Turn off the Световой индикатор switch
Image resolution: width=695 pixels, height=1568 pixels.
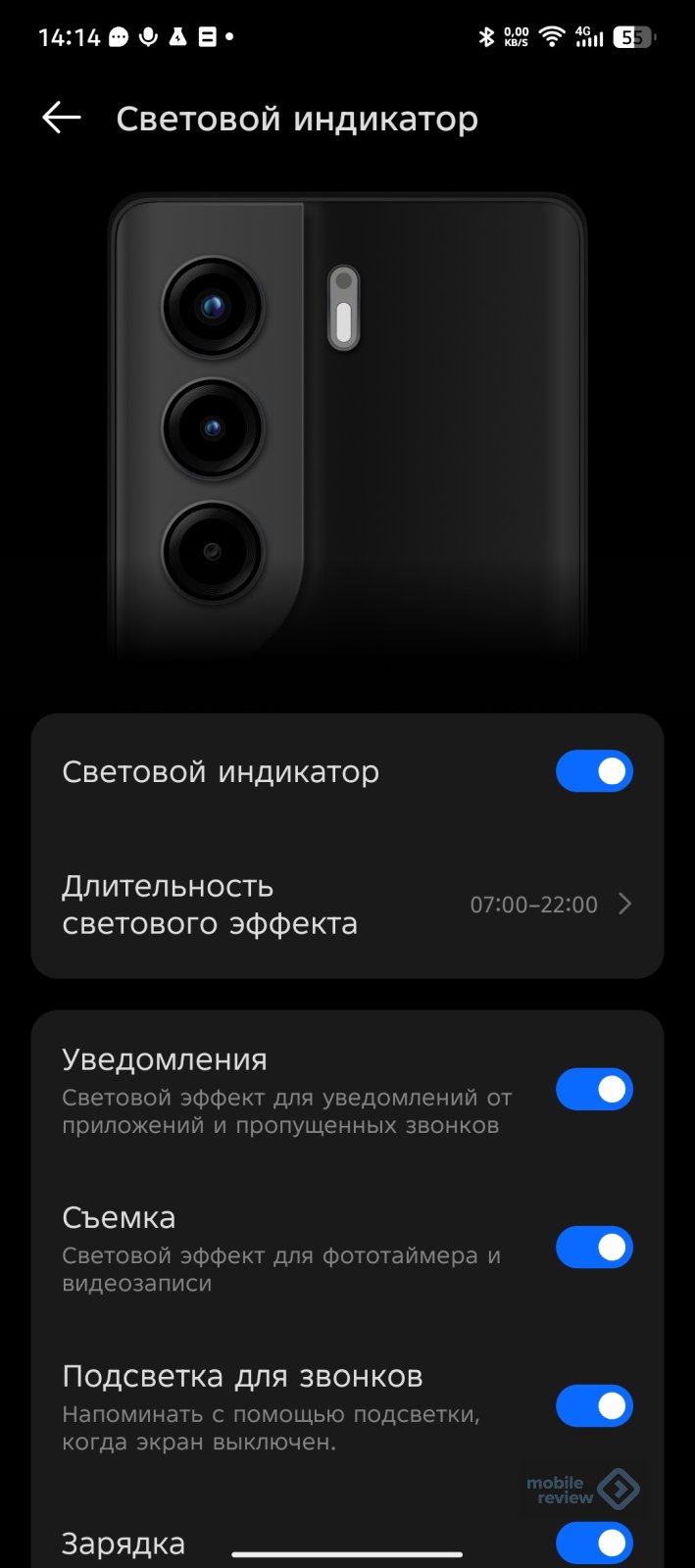pos(594,771)
